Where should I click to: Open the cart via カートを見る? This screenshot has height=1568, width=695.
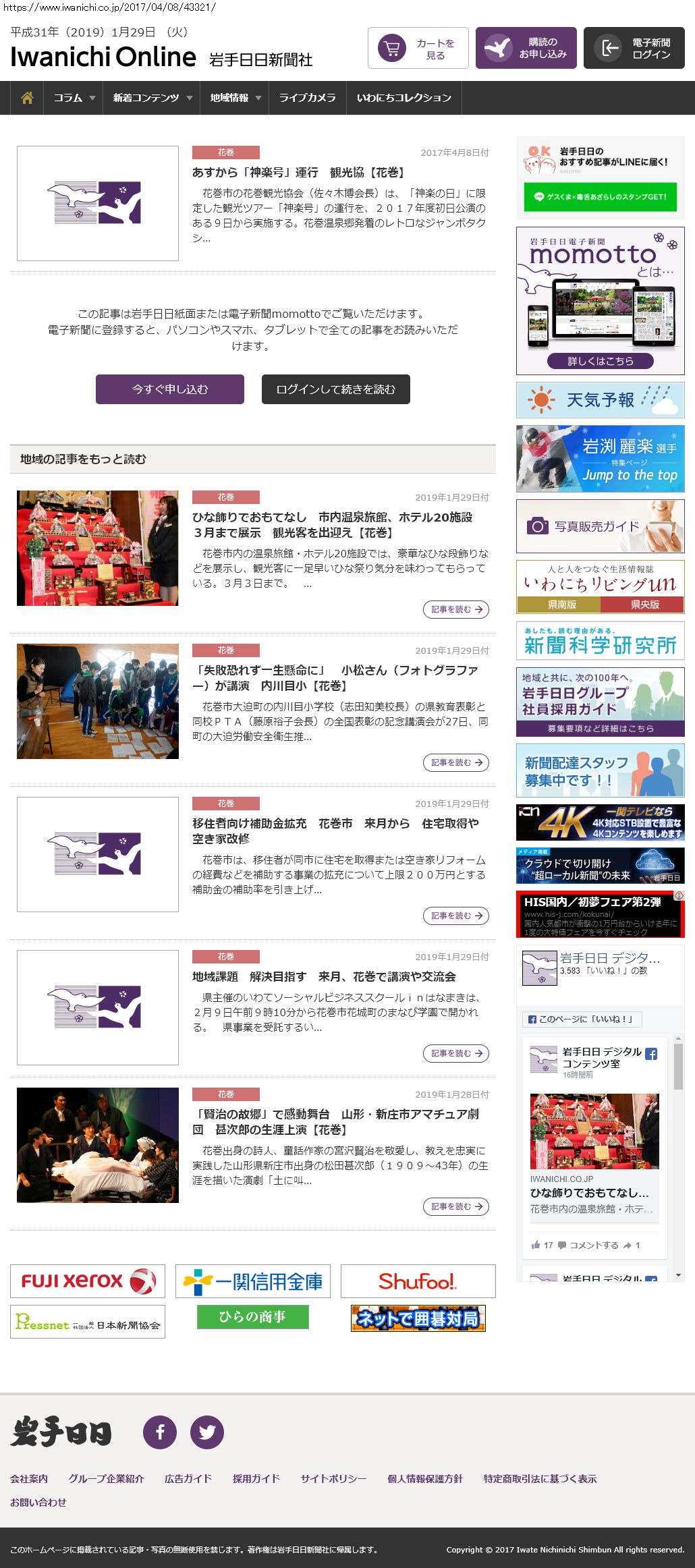point(418,48)
